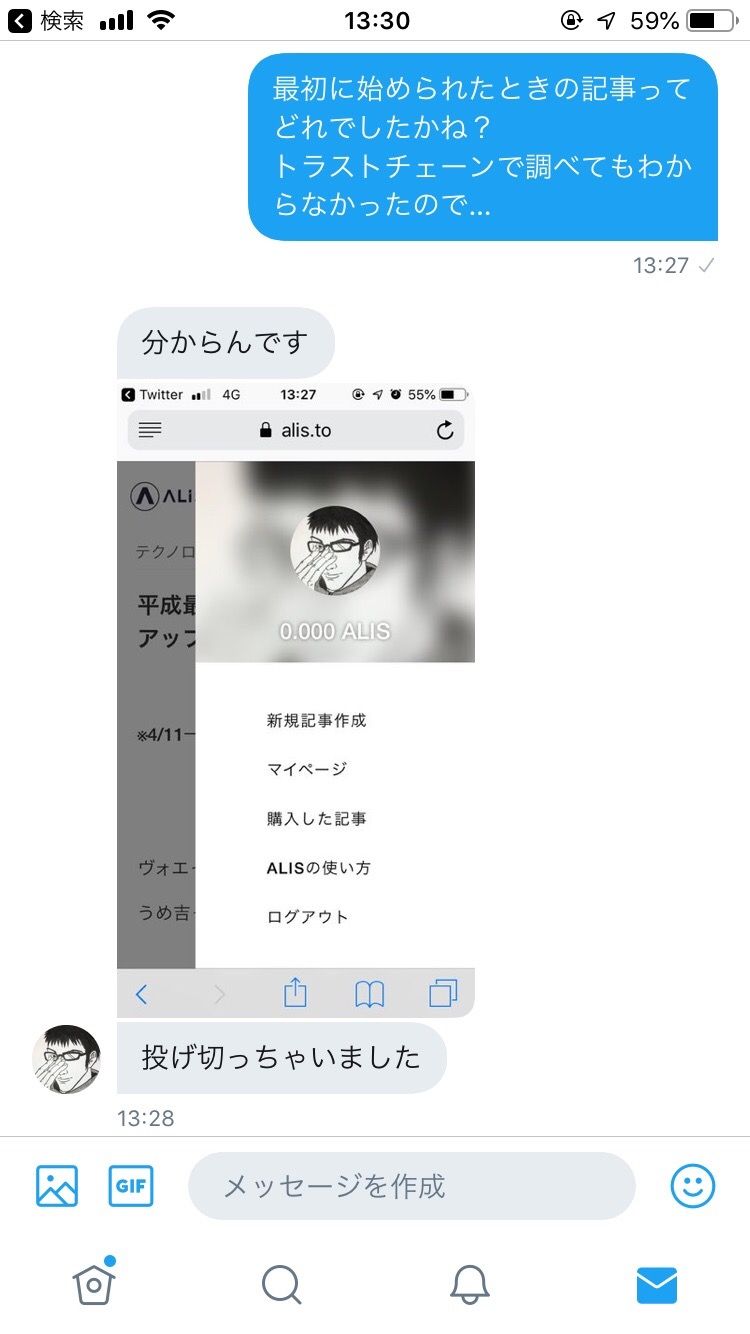The height and width of the screenshot is (1334, 750).
Task: Open the Notifications tab
Action: pos(469,1284)
